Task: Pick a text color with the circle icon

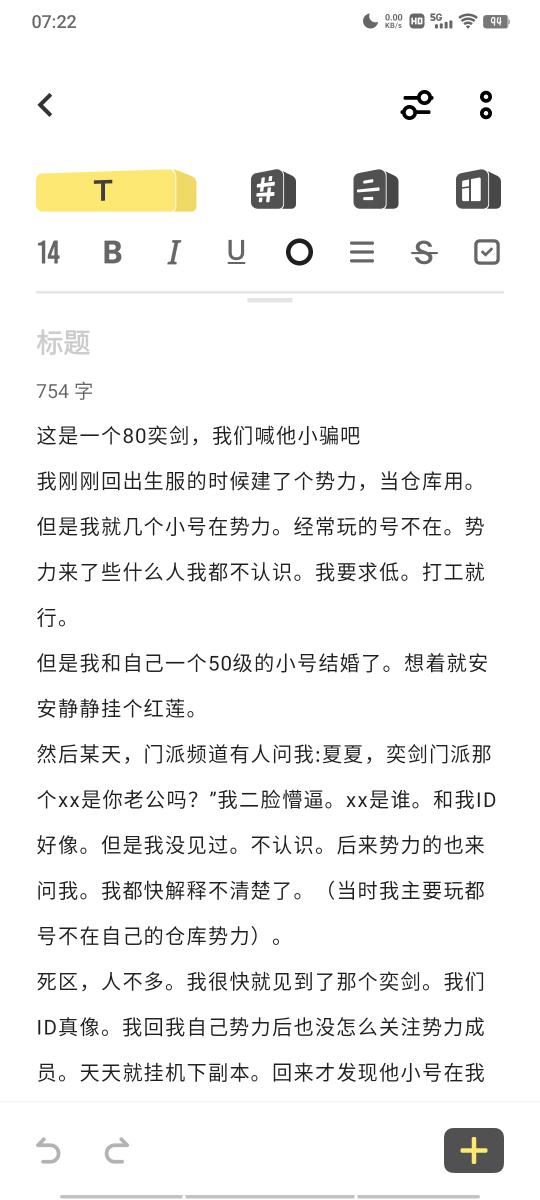Action: point(299,253)
